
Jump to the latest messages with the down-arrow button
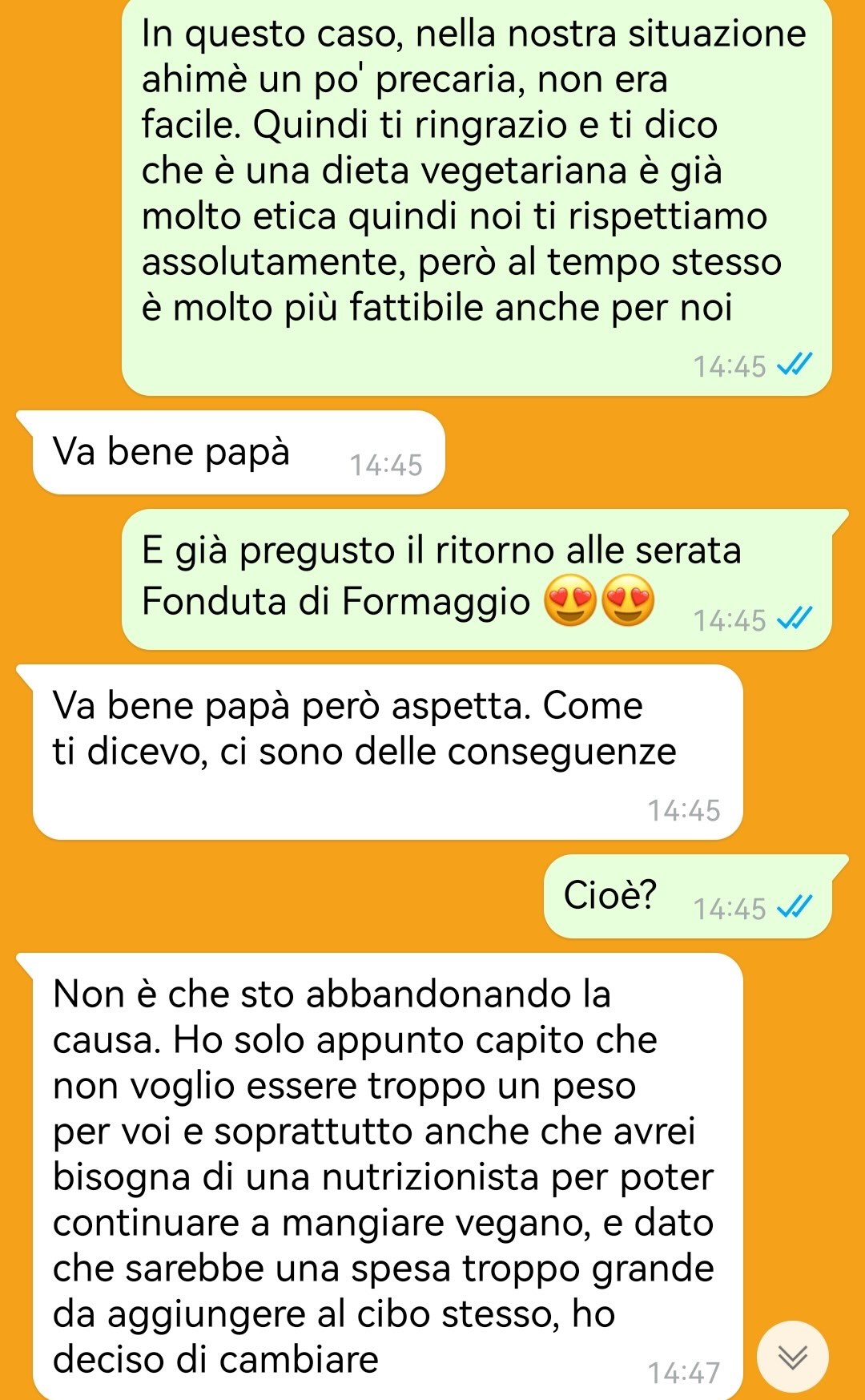click(792, 1357)
